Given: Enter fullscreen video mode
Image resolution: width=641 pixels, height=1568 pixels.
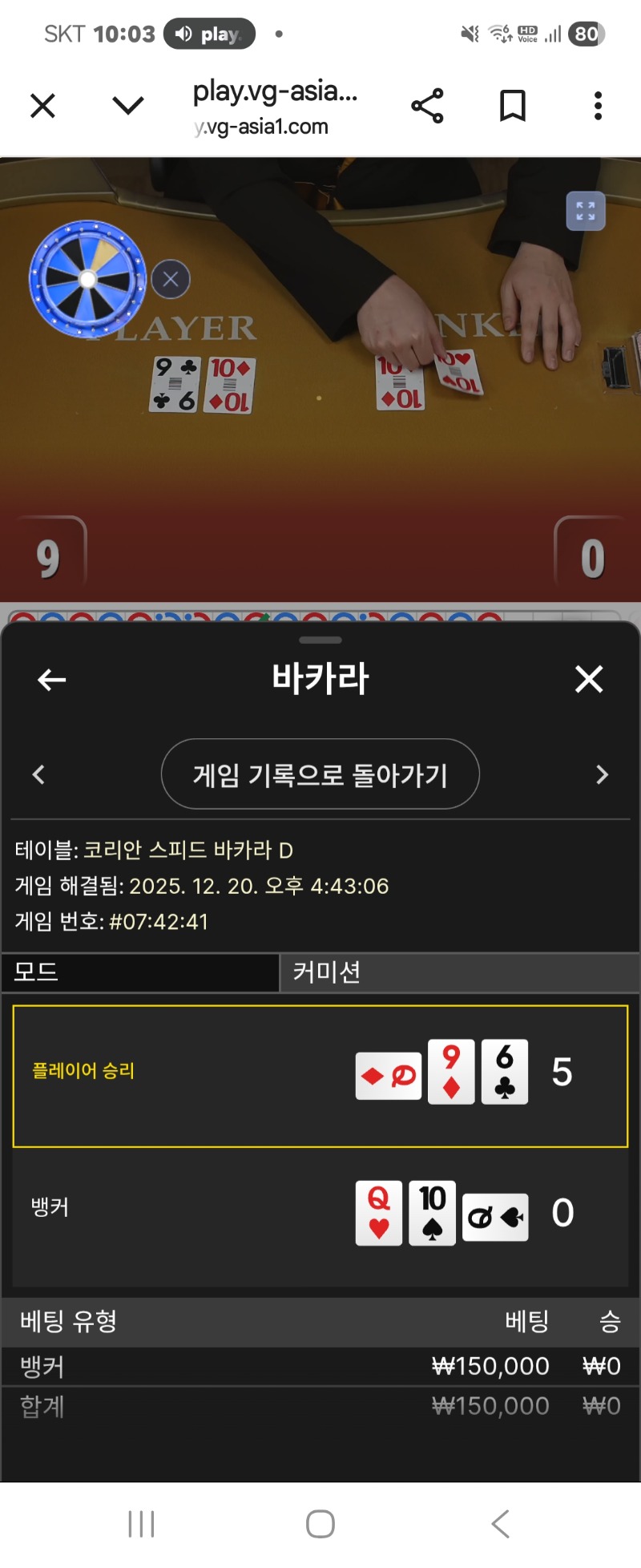Looking at the screenshot, I should (x=586, y=211).
